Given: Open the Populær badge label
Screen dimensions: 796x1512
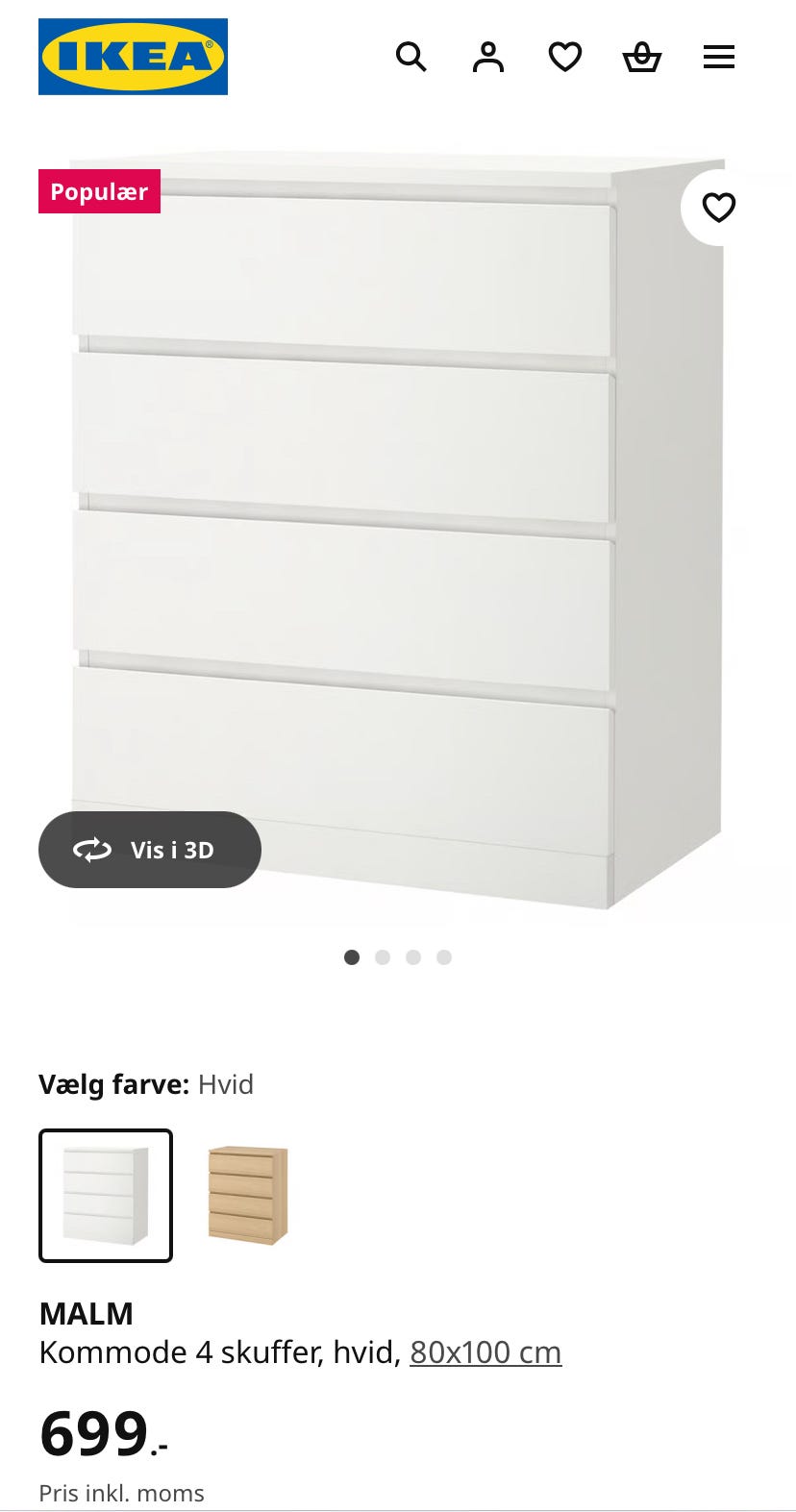Looking at the screenshot, I should click(99, 191).
